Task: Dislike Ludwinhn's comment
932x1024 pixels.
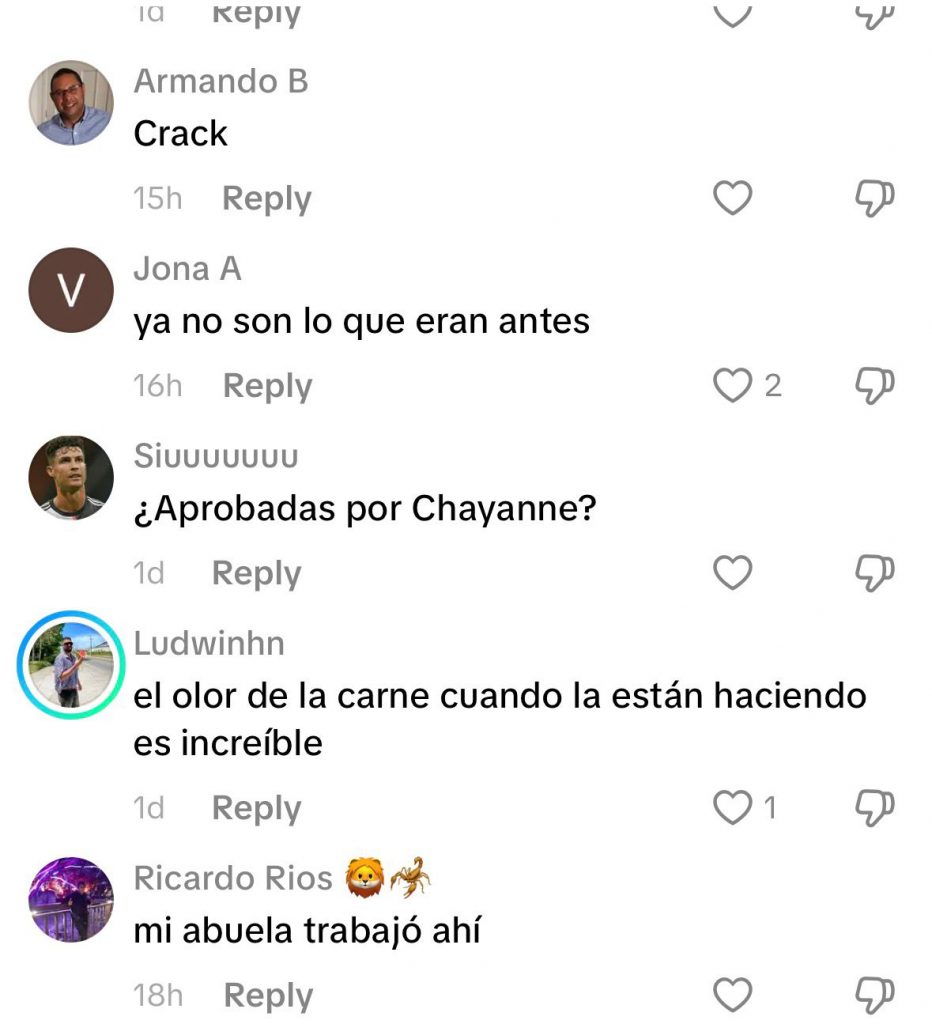Action: [x=874, y=807]
